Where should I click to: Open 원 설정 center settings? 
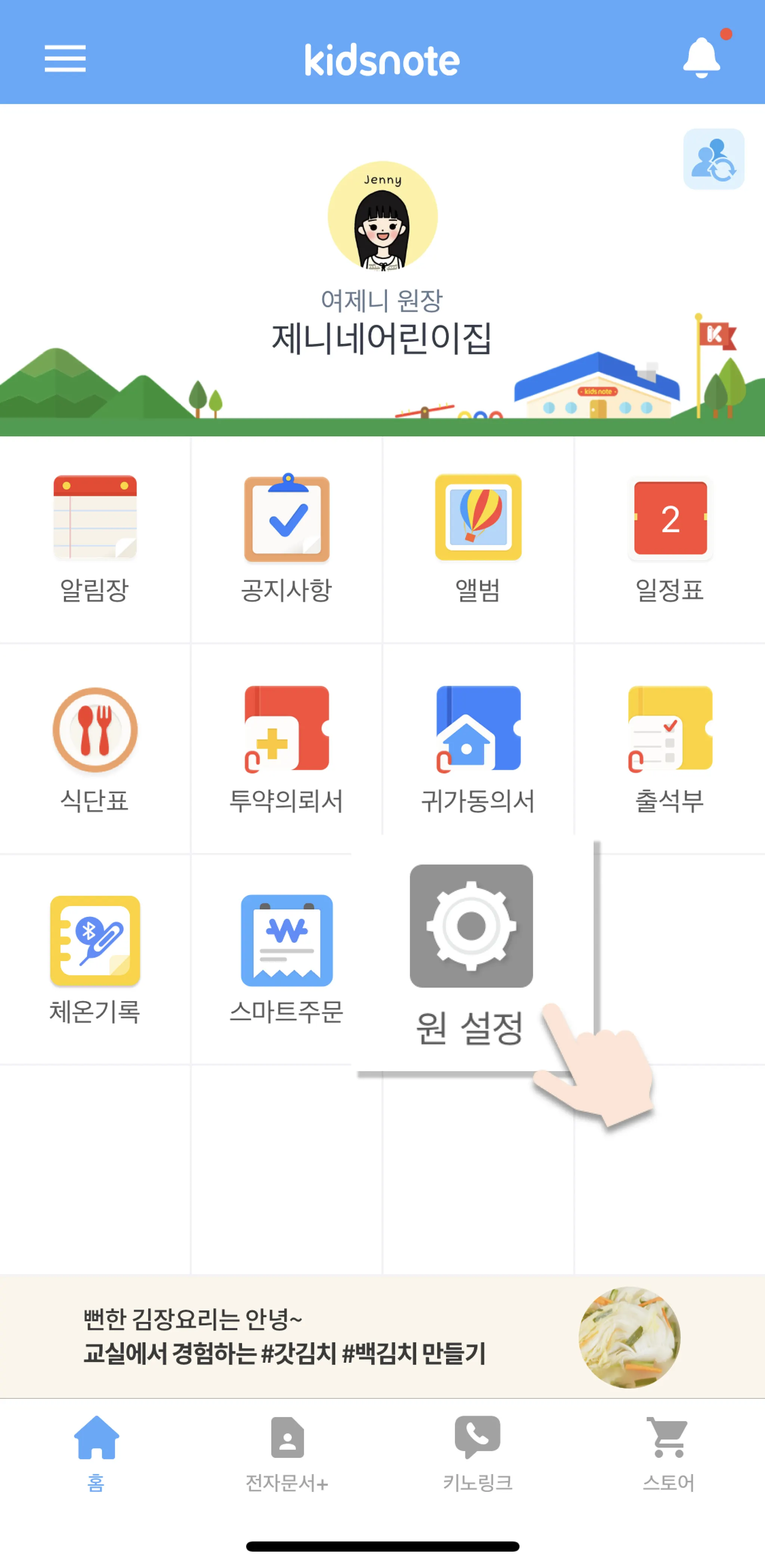click(471, 953)
